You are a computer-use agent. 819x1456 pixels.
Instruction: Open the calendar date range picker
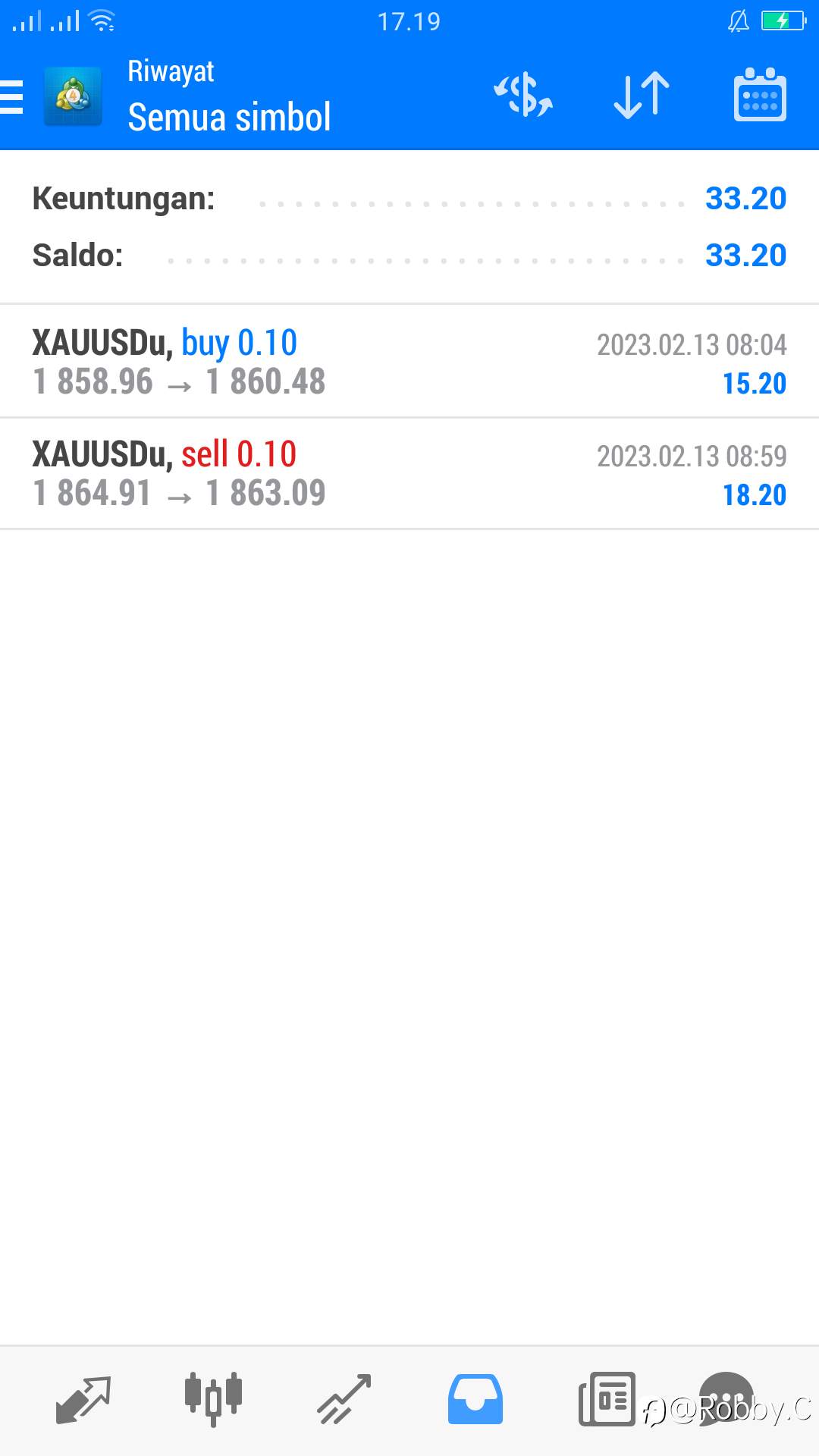(760, 96)
